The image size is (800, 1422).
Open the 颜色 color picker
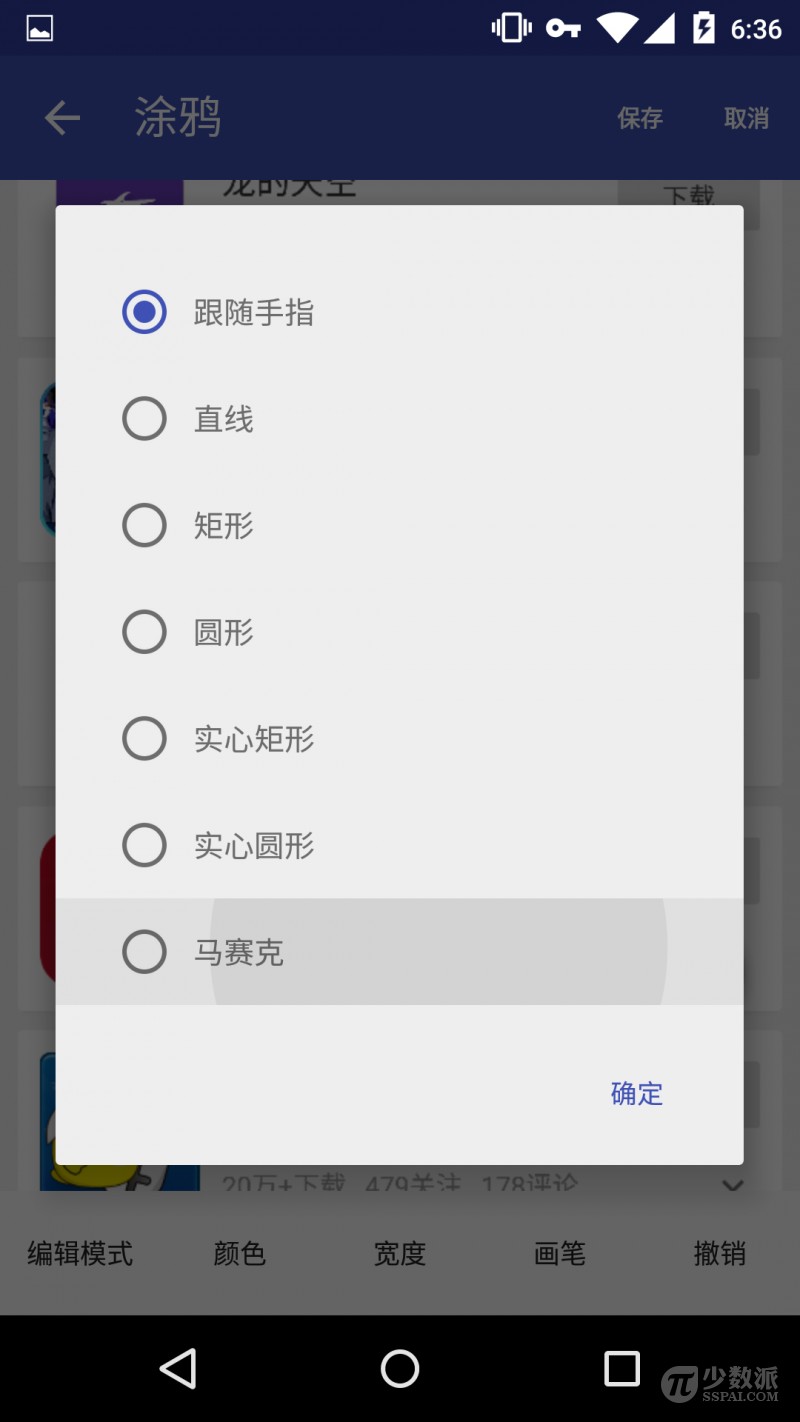point(239,1253)
